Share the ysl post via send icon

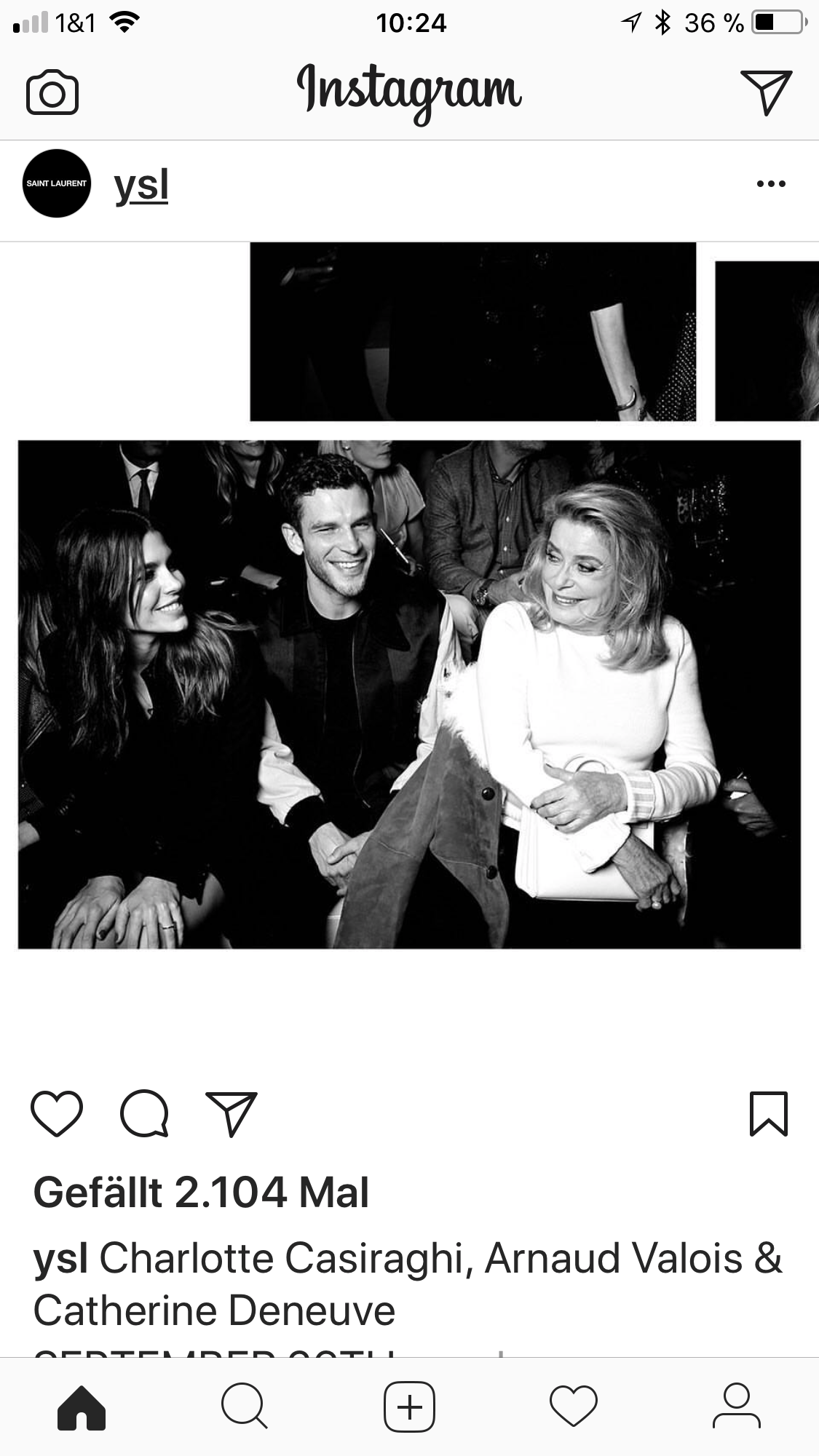232,1114
